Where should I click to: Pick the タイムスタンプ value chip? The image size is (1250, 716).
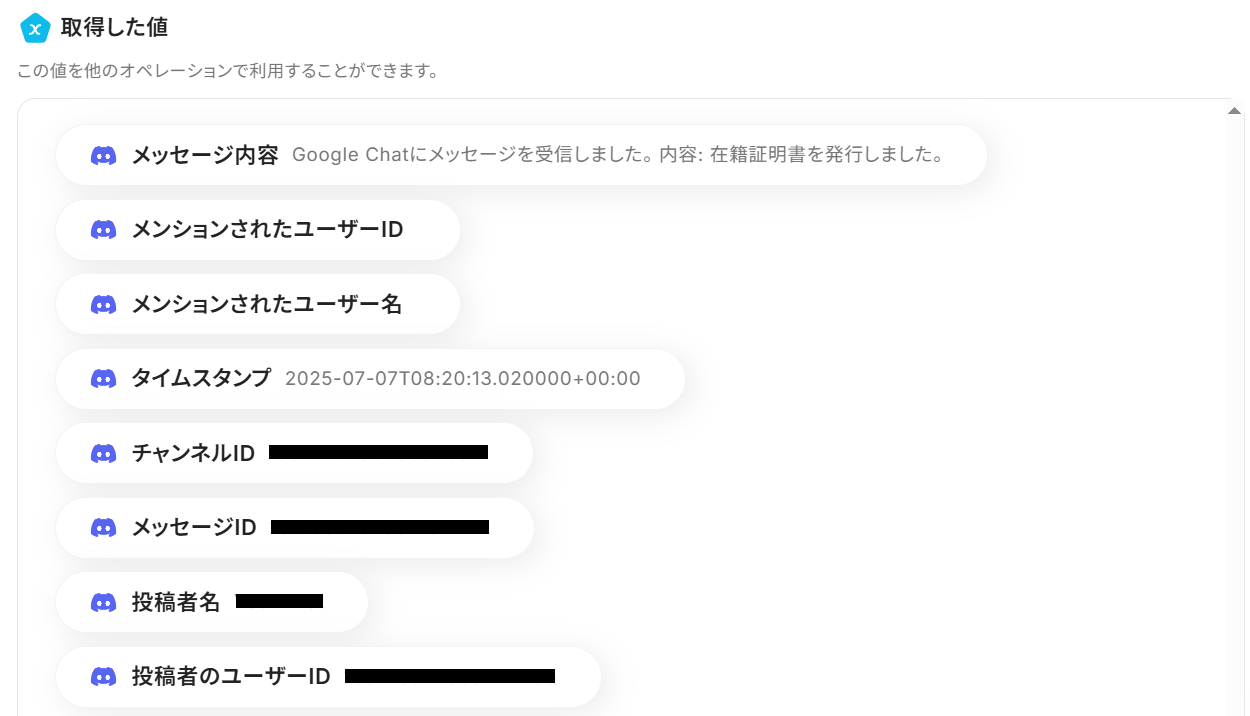370,378
